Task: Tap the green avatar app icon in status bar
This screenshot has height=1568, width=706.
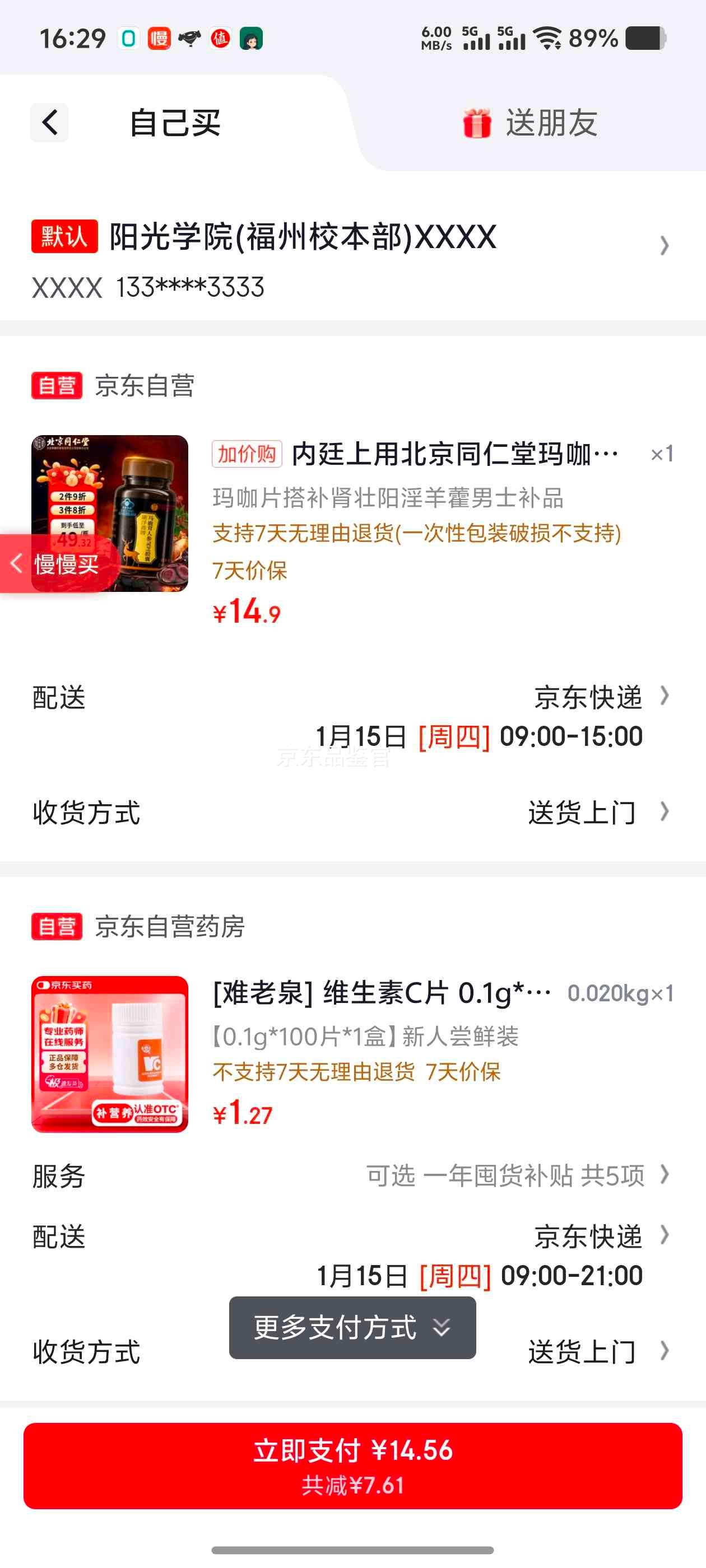Action: tap(251, 39)
